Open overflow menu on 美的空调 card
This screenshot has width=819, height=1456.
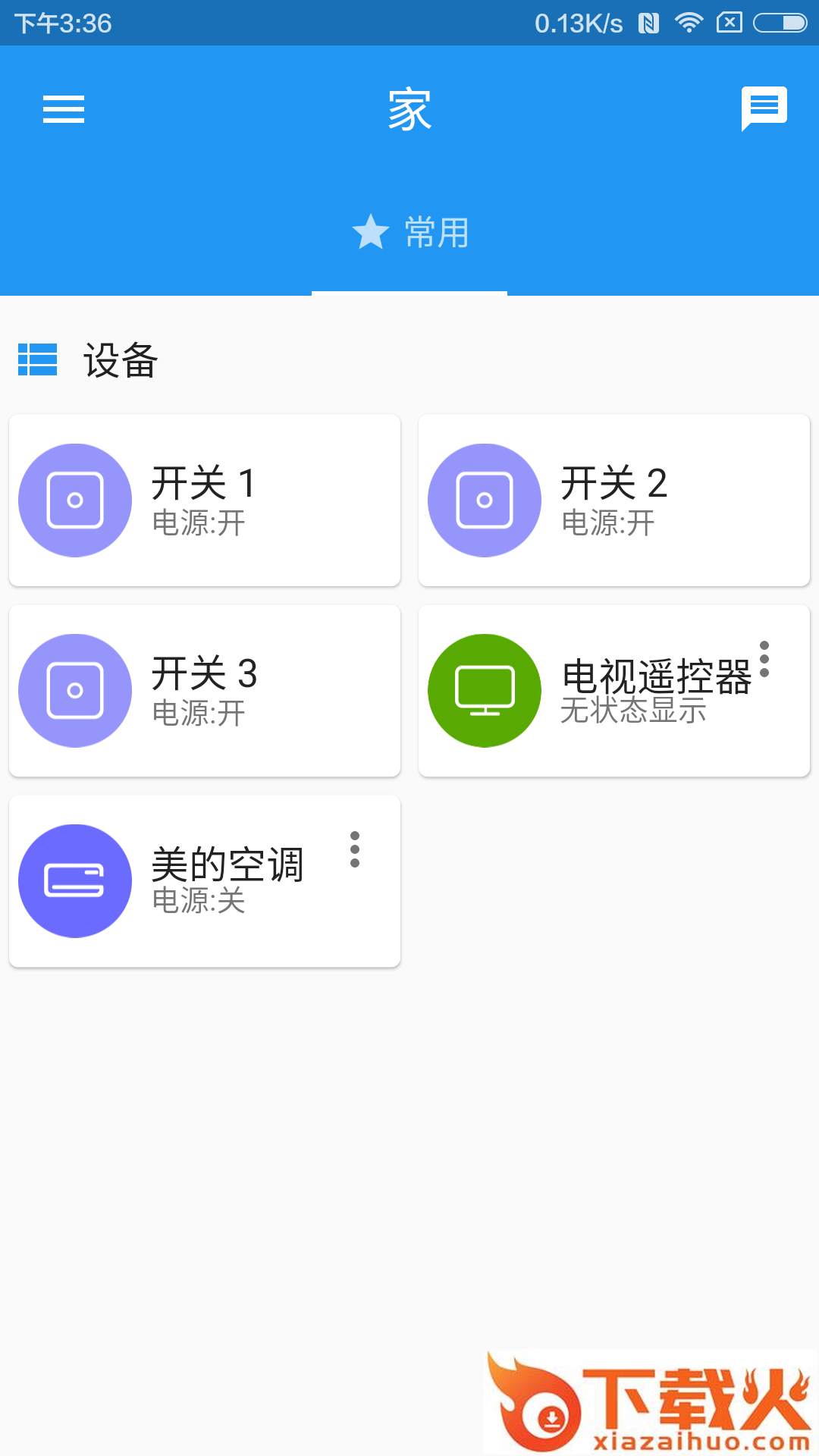355,849
